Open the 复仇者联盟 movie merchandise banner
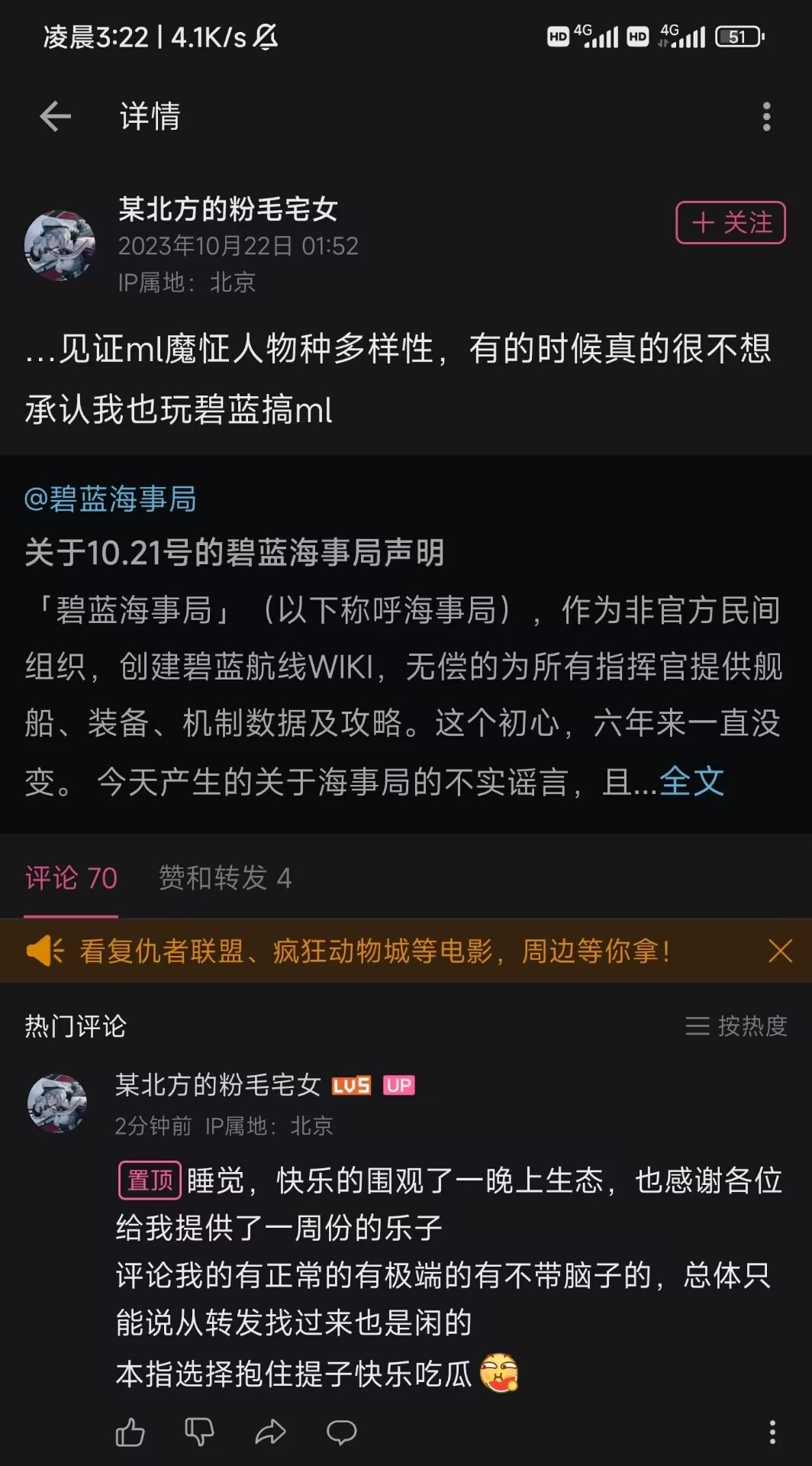Viewport: 812px width, 1466px height. tap(374, 951)
